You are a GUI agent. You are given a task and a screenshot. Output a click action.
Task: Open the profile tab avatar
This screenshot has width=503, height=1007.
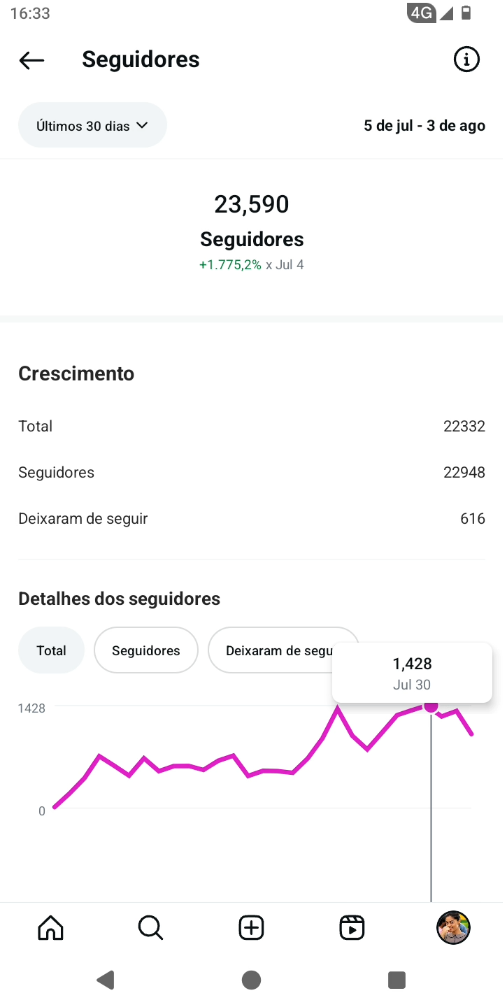point(453,928)
